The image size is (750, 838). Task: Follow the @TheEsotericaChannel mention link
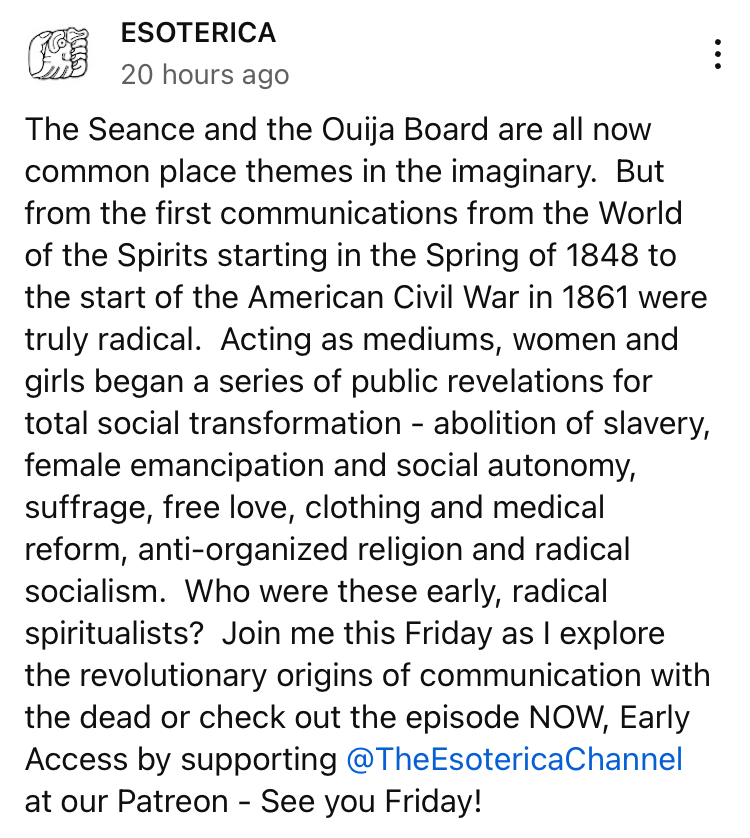click(x=514, y=759)
